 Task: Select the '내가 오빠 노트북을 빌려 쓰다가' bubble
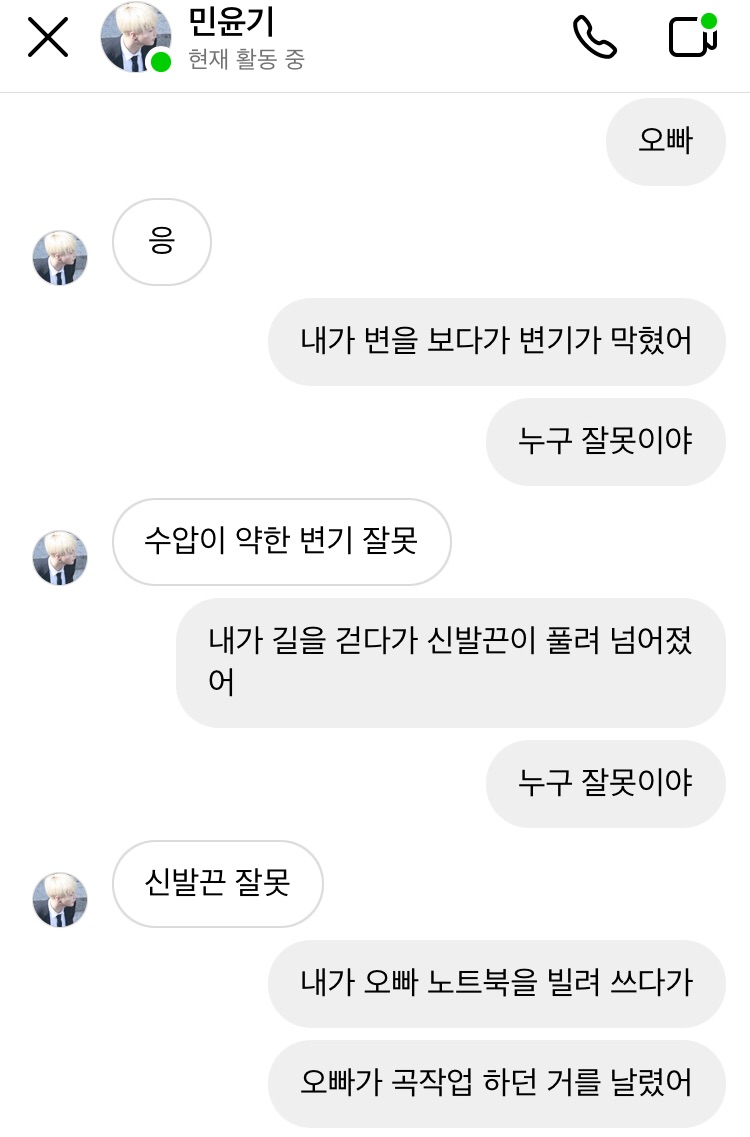point(496,984)
